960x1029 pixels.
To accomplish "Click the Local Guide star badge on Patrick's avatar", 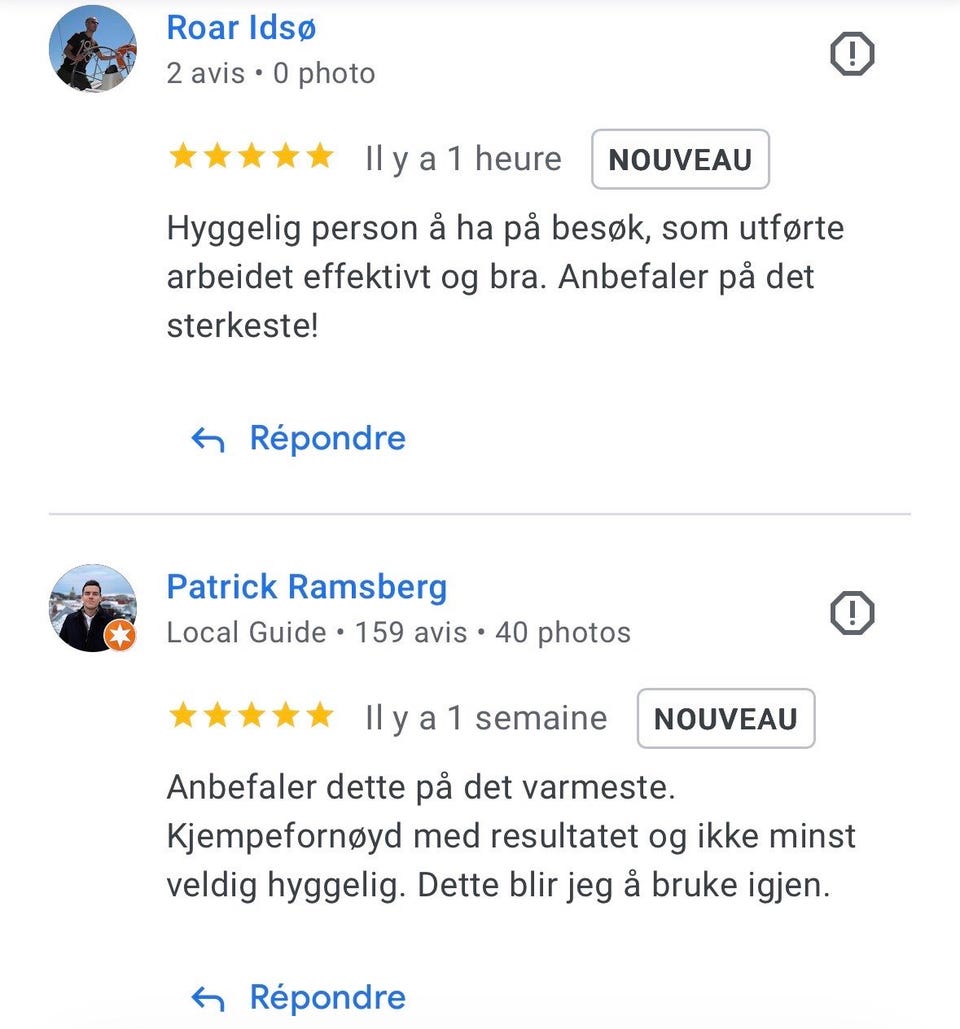I will 118,634.
